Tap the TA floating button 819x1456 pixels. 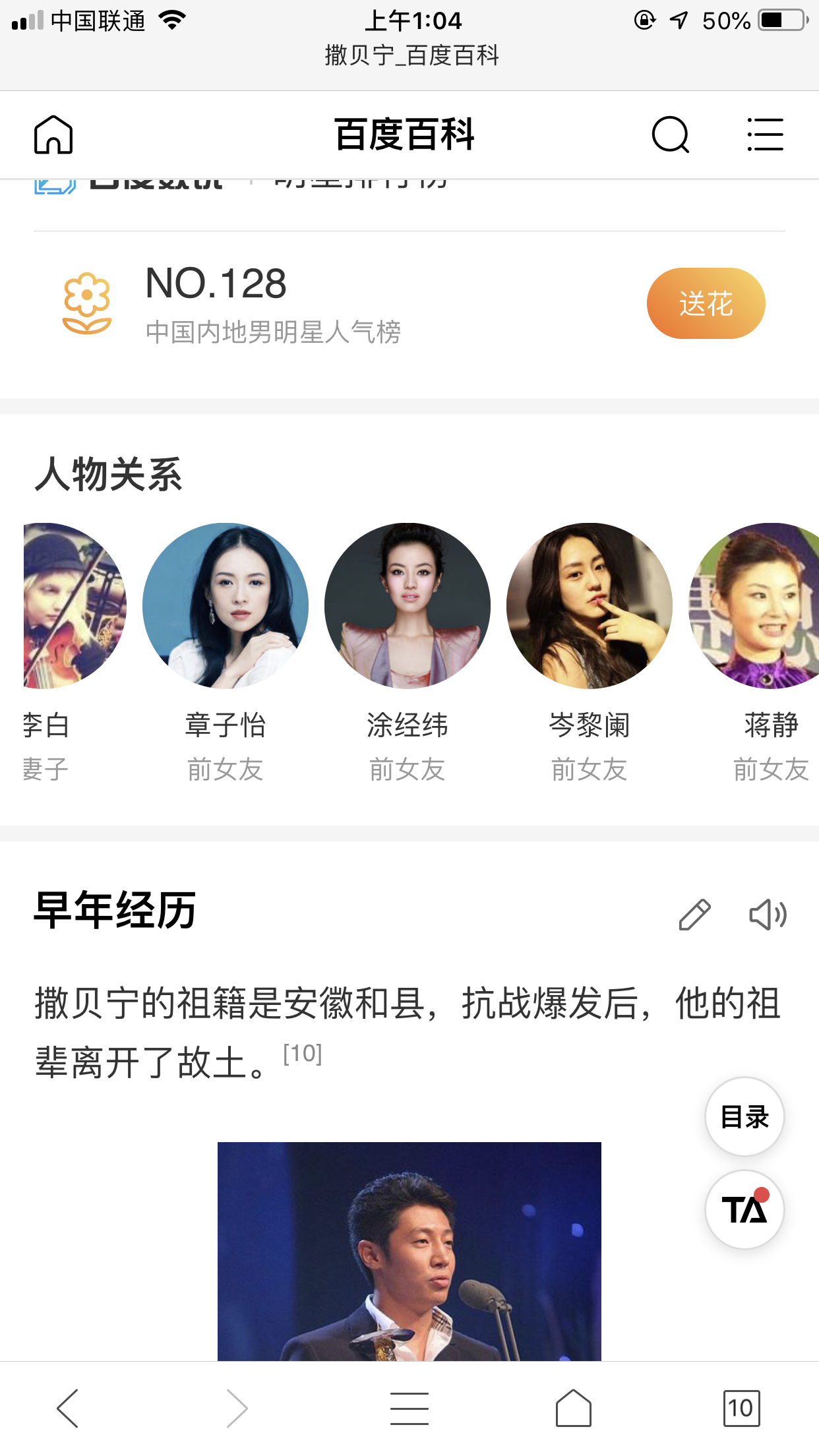tap(744, 1209)
